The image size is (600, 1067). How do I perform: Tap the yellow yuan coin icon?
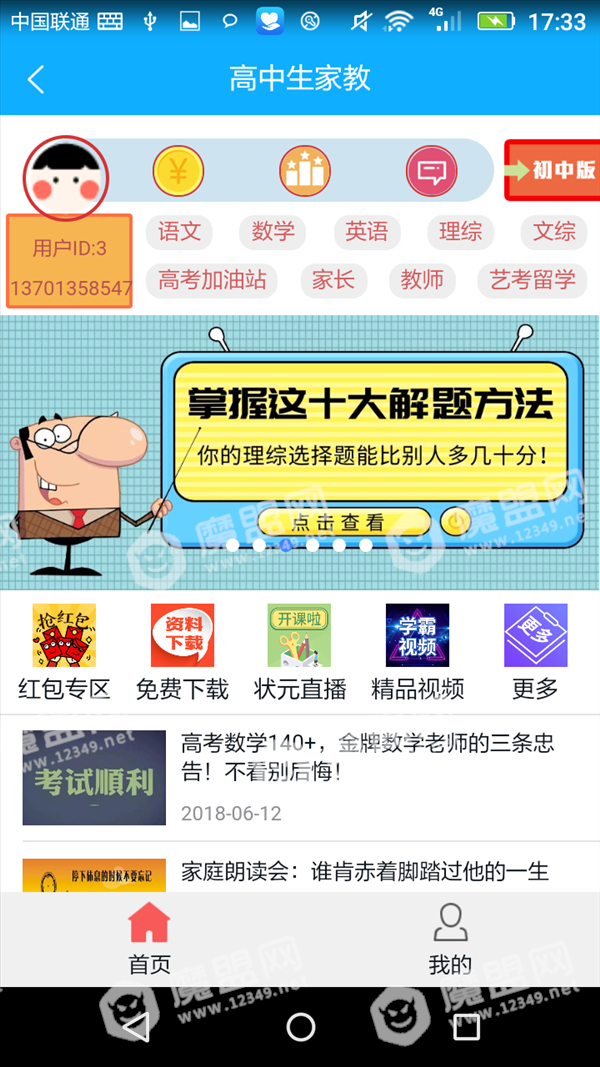[x=178, y=172]
